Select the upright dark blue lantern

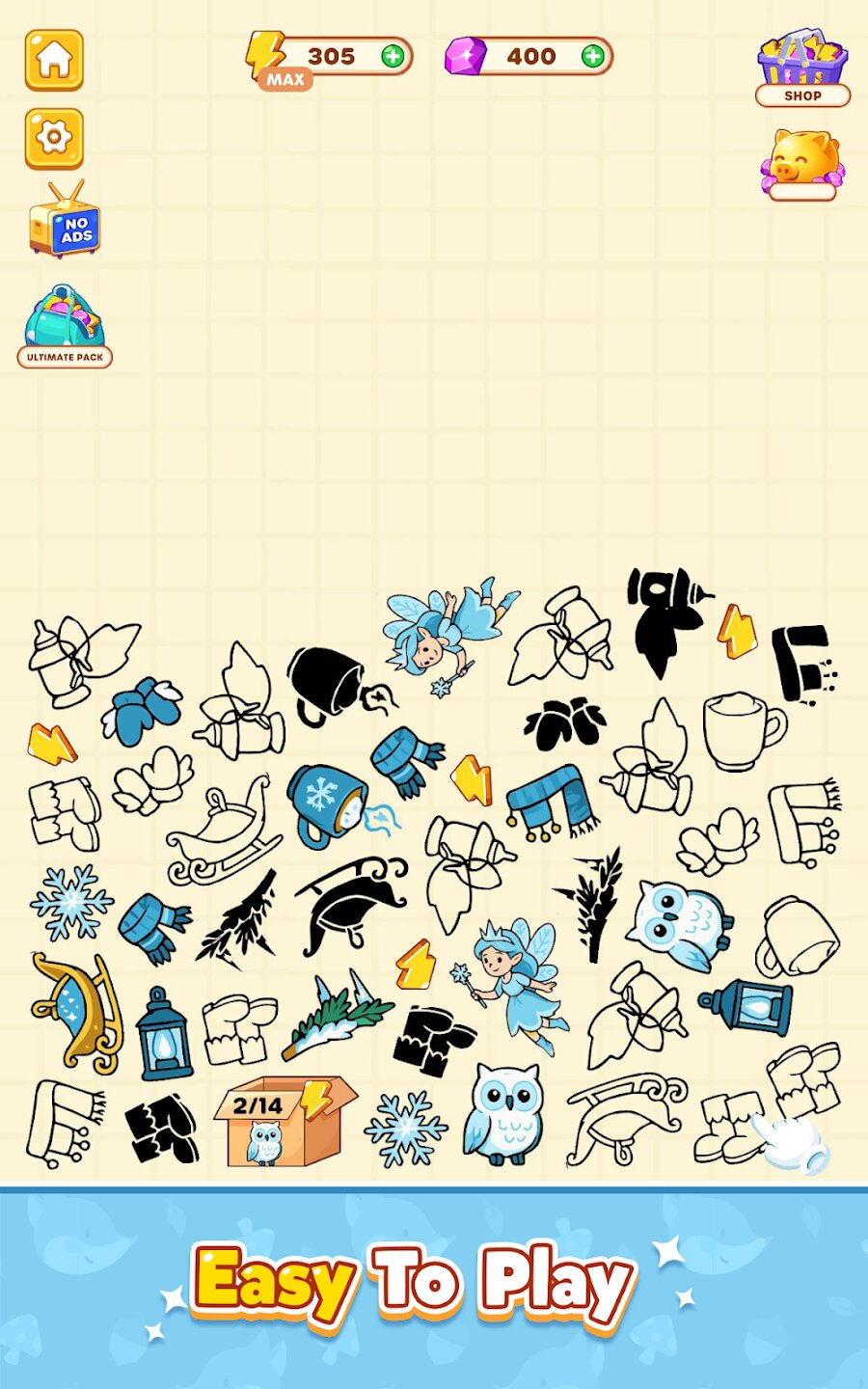tap(164, 1037)
